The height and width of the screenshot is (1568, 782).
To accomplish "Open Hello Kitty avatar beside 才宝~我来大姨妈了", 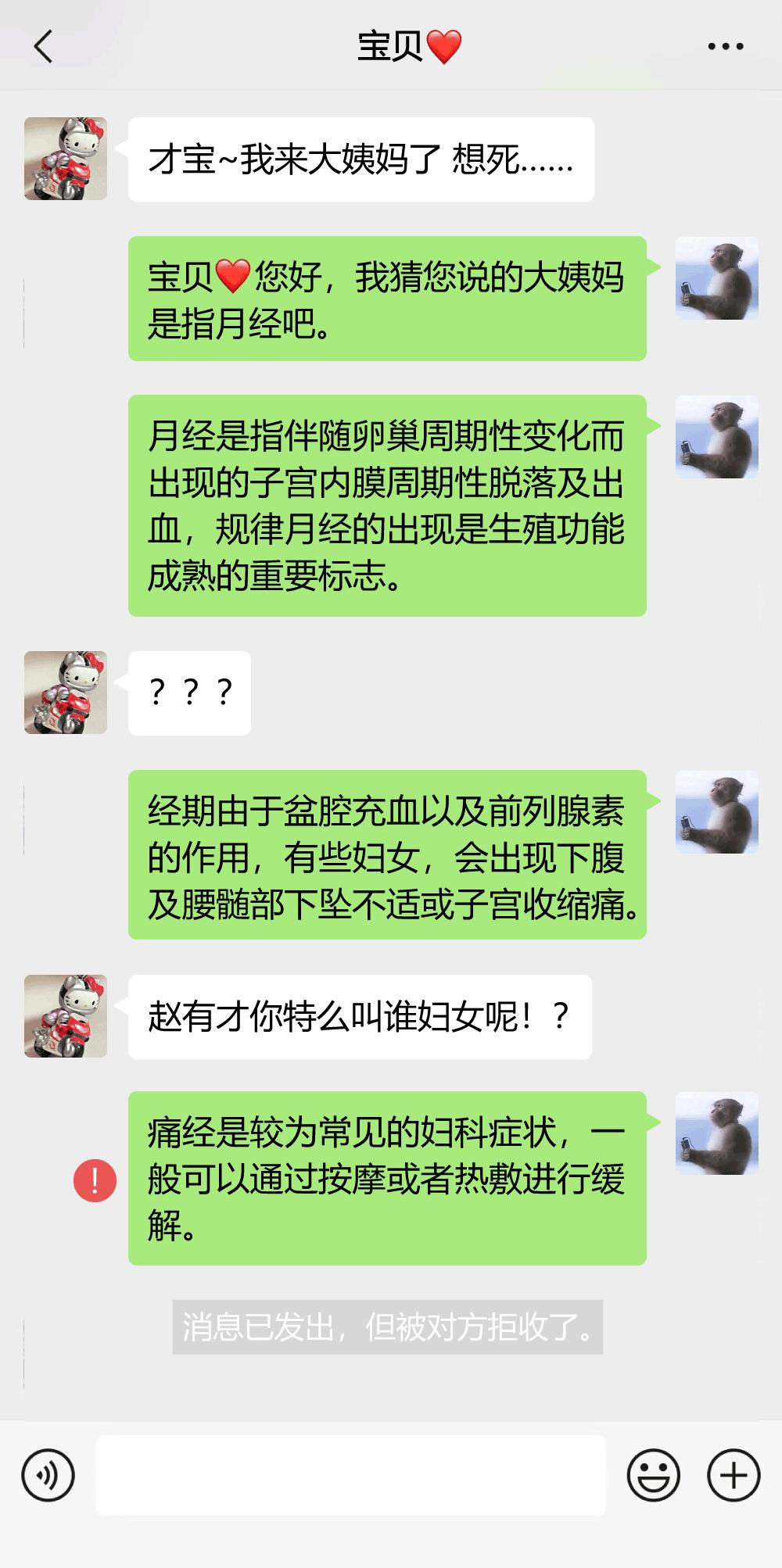I will point(66,159).
